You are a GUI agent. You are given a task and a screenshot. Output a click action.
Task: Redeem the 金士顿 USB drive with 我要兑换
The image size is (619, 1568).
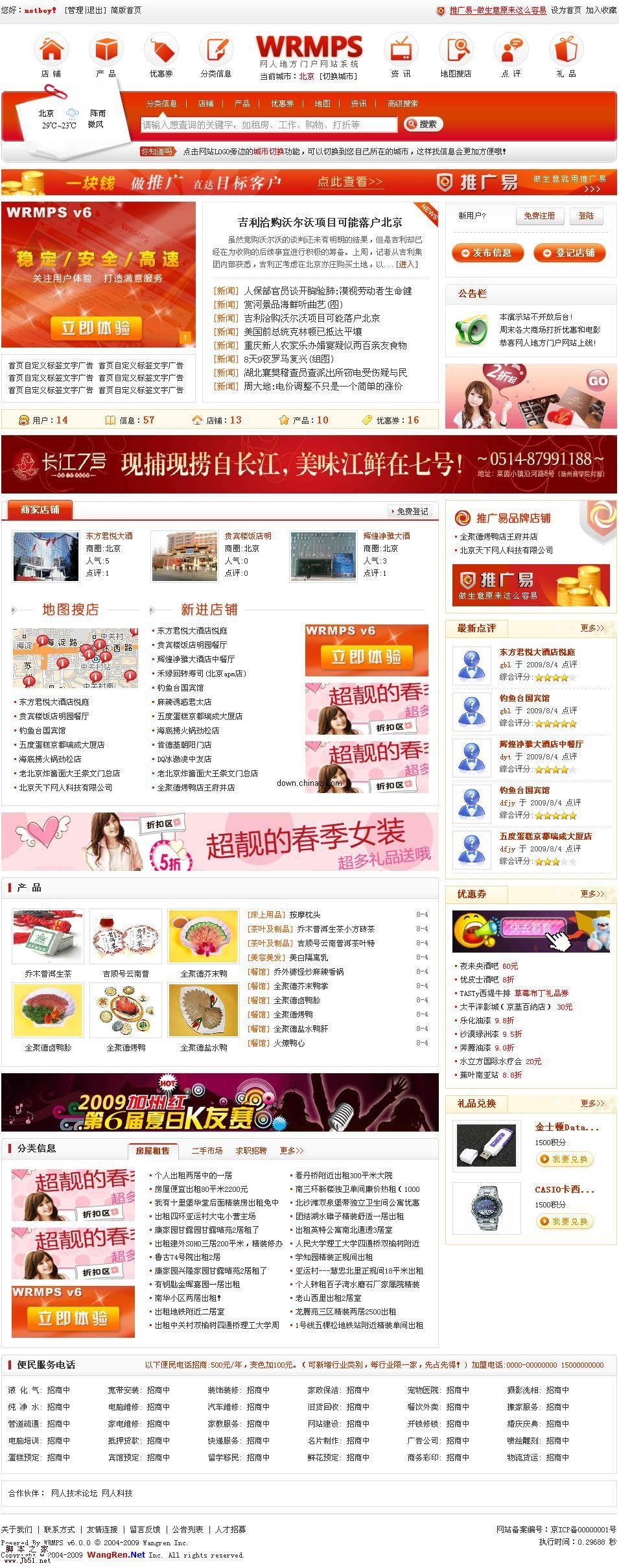(565, 1159)
